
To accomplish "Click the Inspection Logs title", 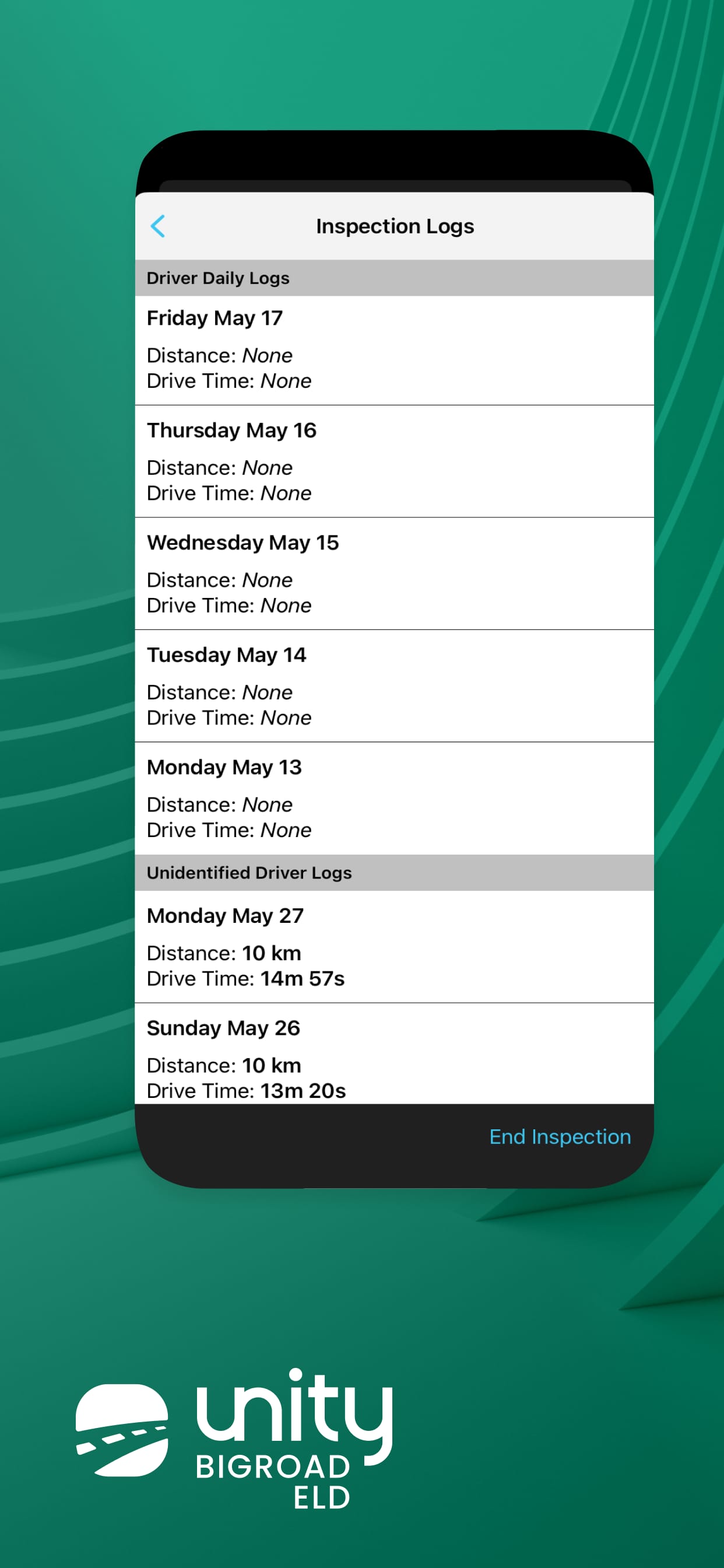I will [394, 226].
